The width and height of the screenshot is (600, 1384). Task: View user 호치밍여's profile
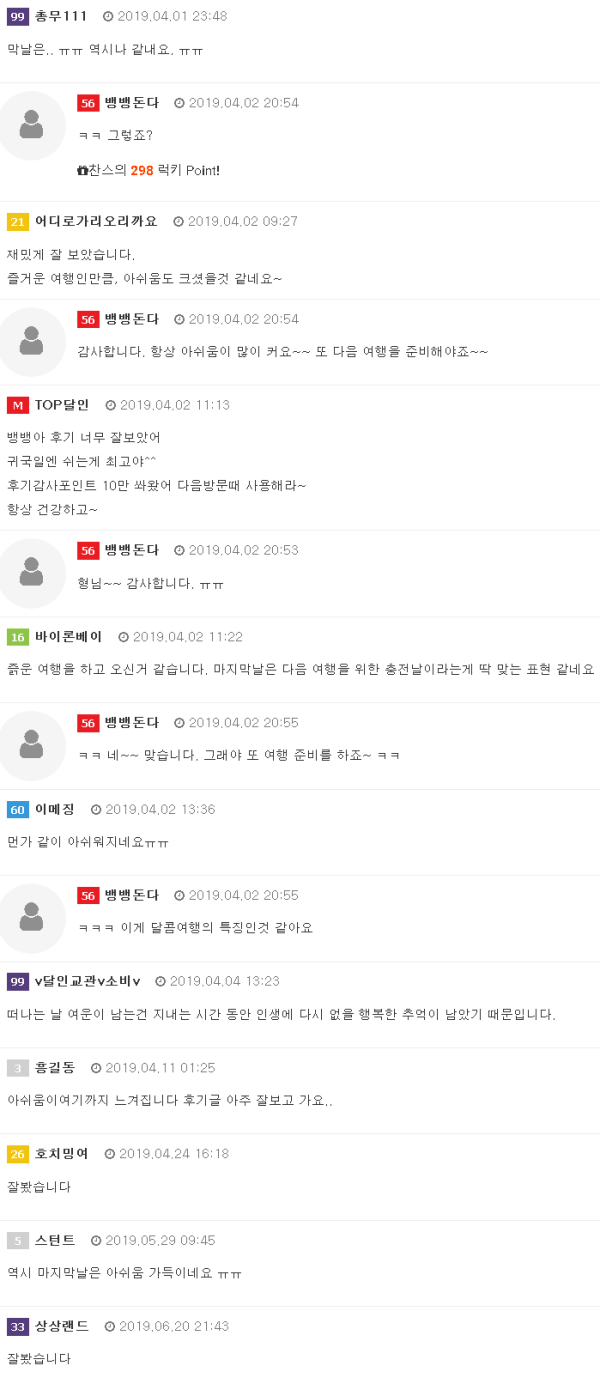point(62,1154)
